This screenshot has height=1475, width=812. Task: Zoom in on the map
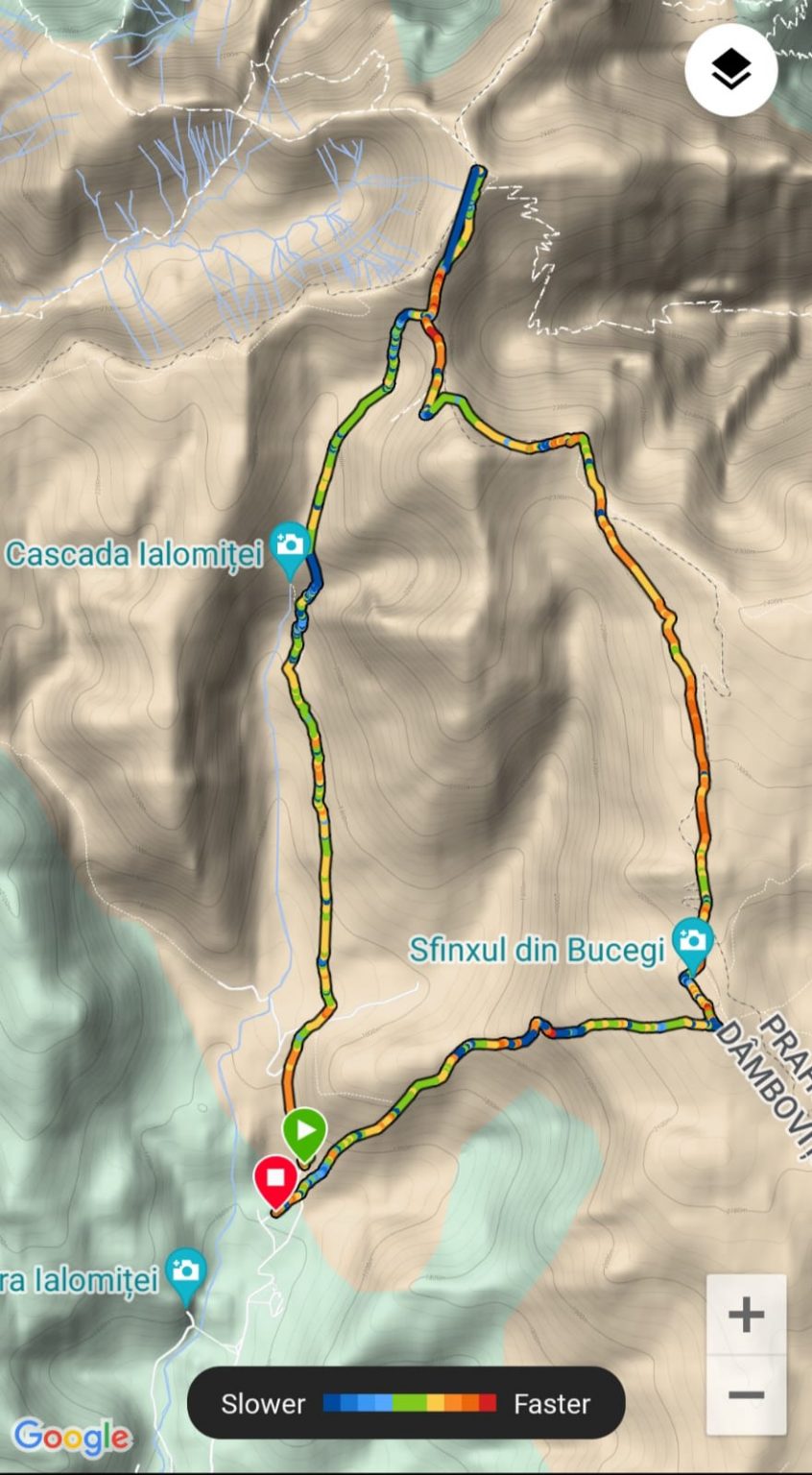tap(746, 1315)
